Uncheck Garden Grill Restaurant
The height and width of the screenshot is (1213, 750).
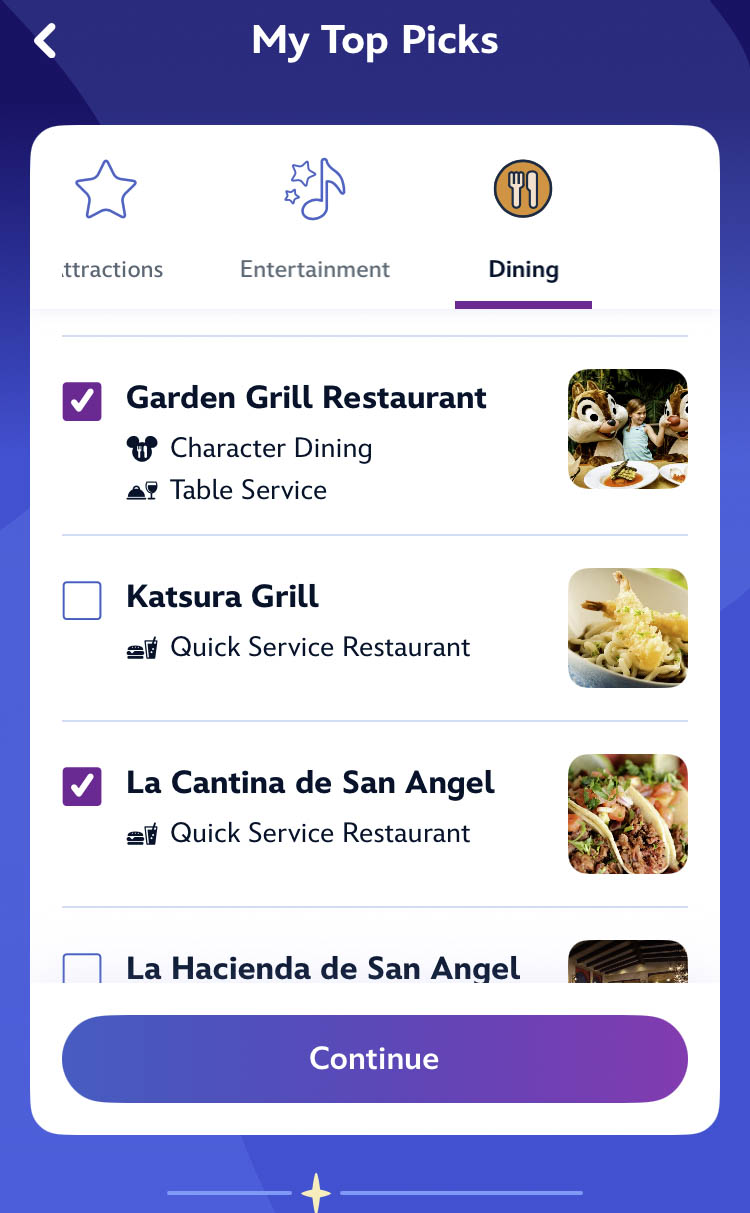[82, 401]
